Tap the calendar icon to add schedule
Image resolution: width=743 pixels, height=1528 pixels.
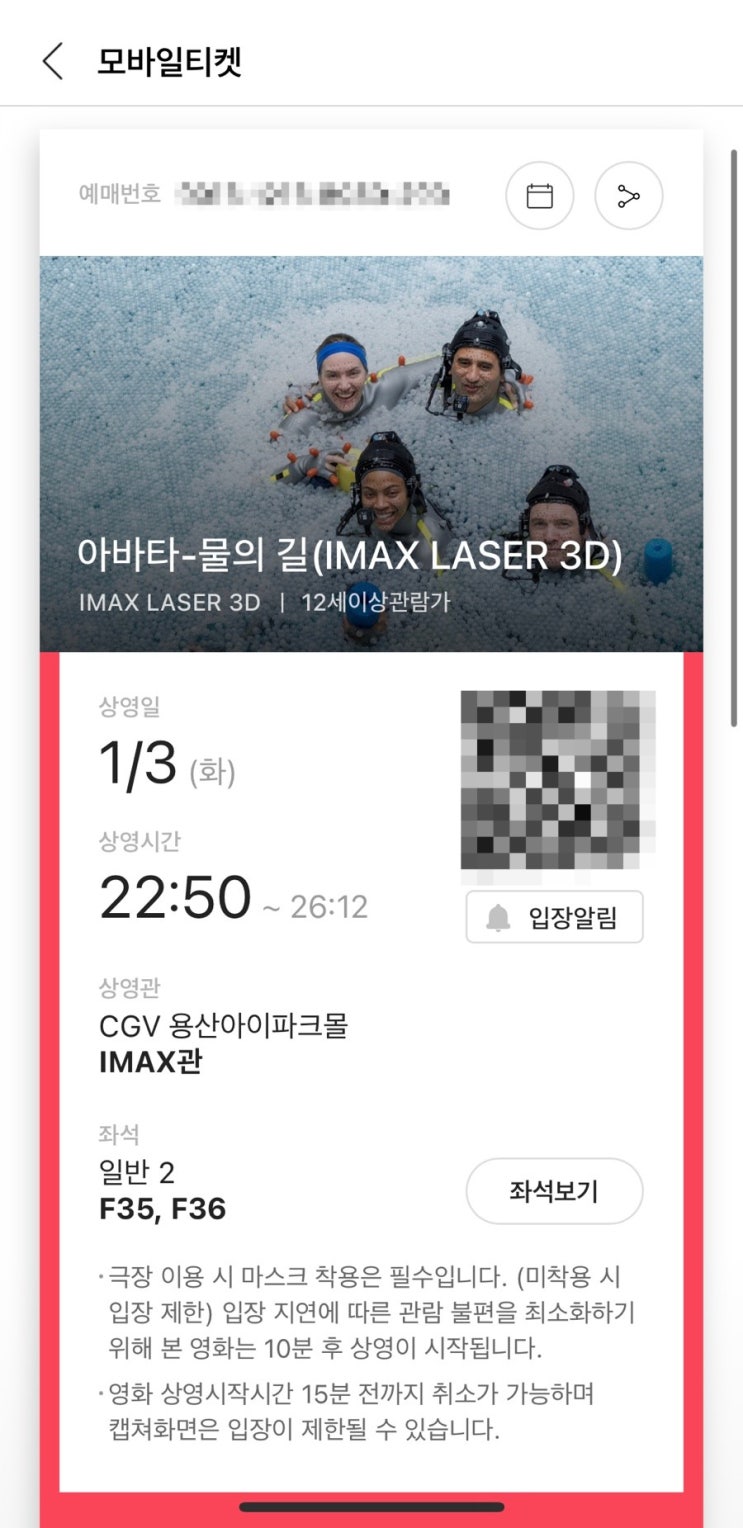point(540,197)
